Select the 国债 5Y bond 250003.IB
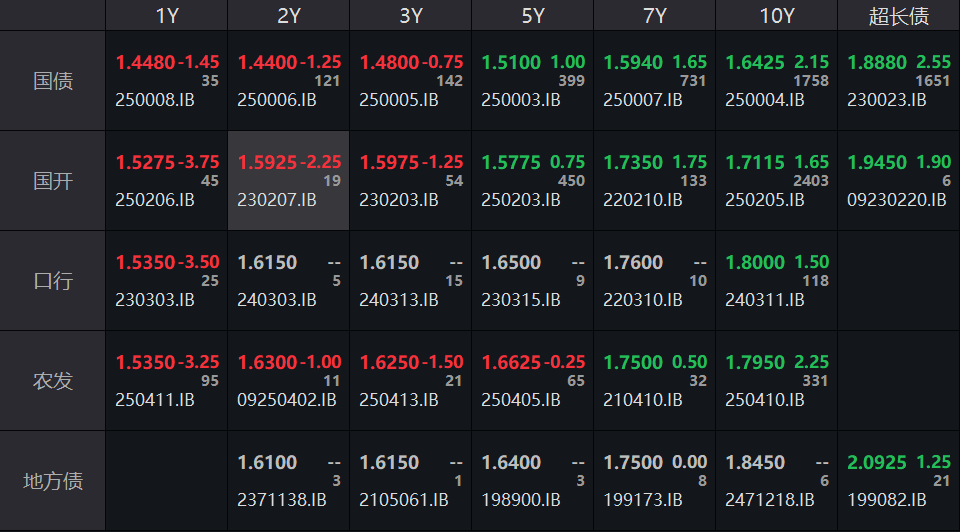Image resolution: width=960 pixels, height=532 pixels. tap(532, 81)
